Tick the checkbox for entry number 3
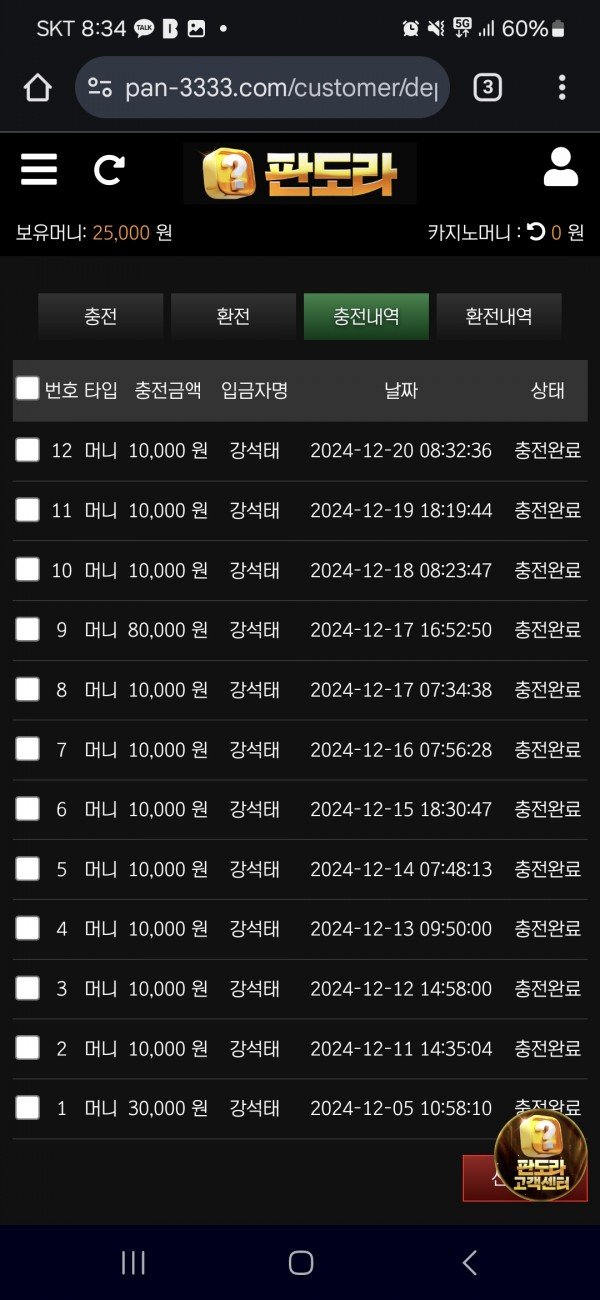600x1300 pixels. coord(28,988)
